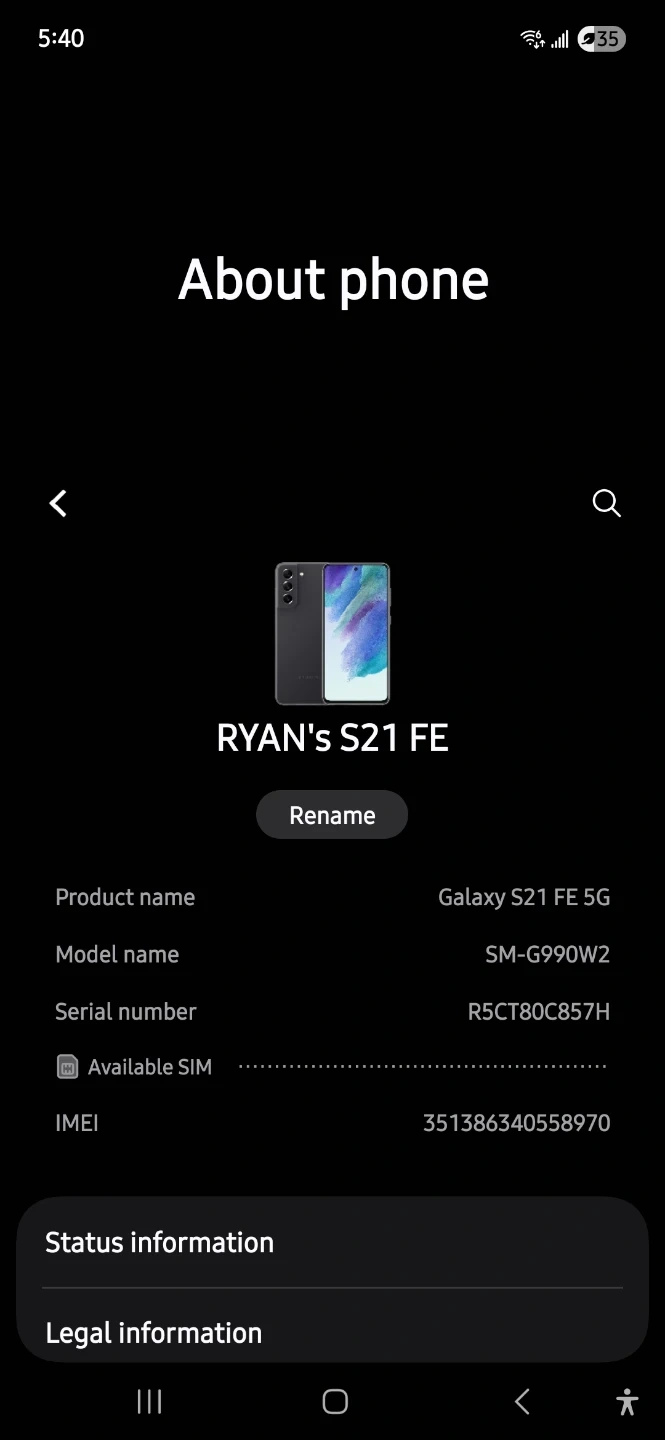
Task: Open the settings search magnifier
Action: 606,503
